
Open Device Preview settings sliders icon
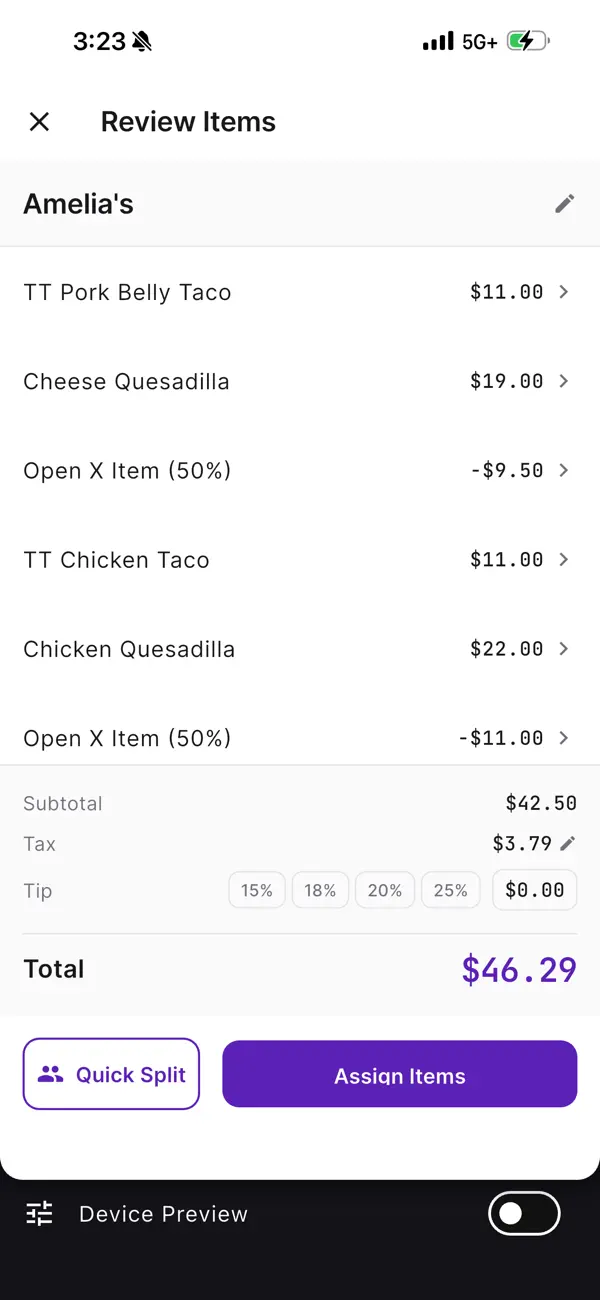tap(39, 1214)
